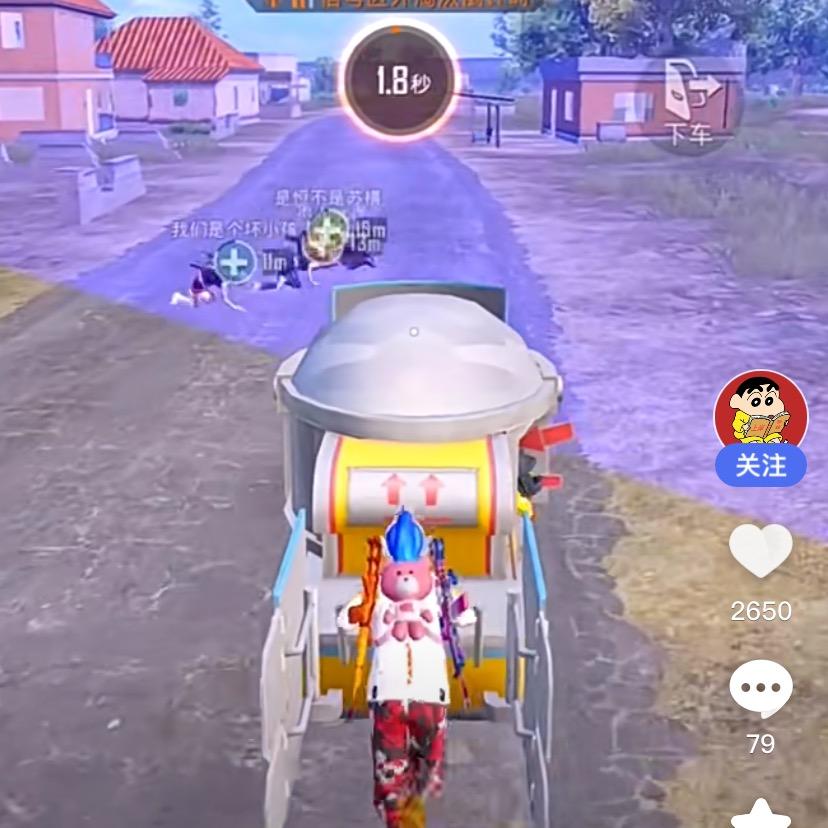Follow the creator with 关注 button
The height and width of the screenshot is (828, 828).
tap(760, 466)
